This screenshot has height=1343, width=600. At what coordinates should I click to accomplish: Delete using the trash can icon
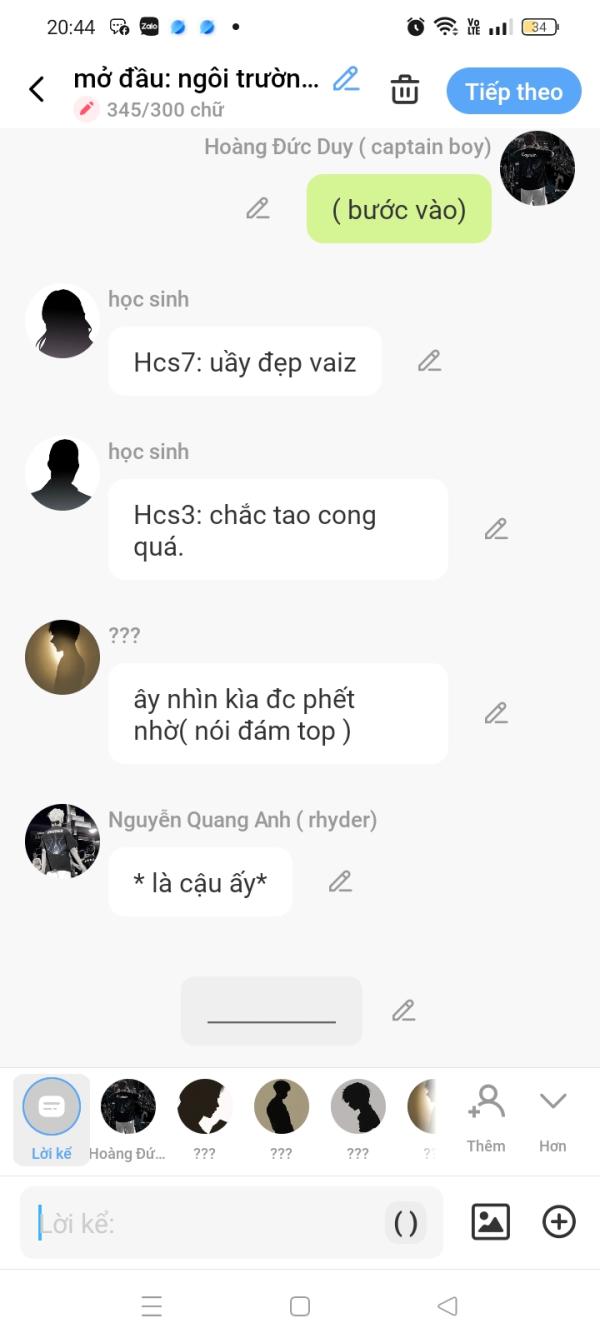(x=405, y=89)
